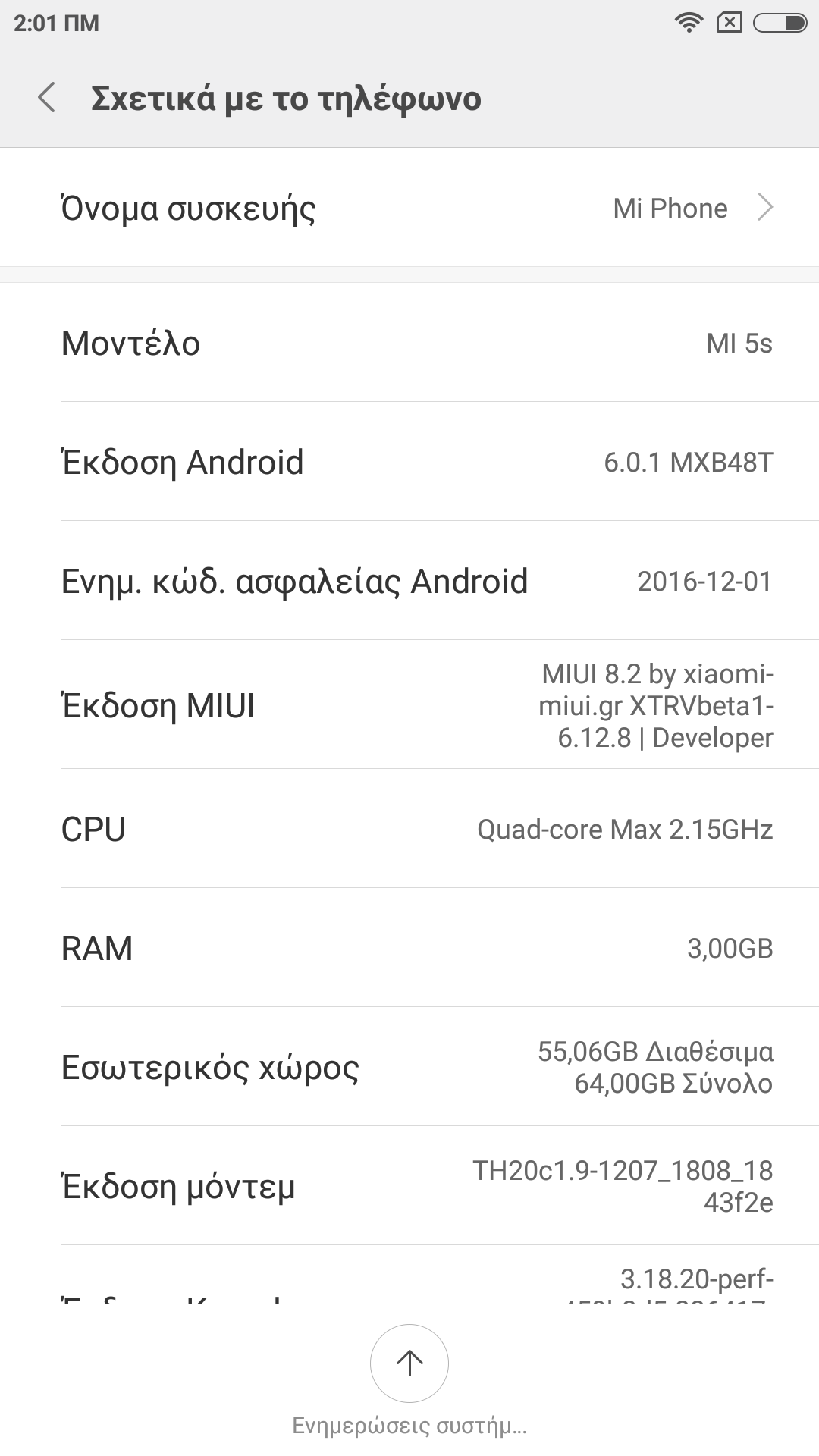This screenshot has width=819, height=1456.
Task: Go back from Σχετικά με το τηλέφωνο
Action: [47, 98]
